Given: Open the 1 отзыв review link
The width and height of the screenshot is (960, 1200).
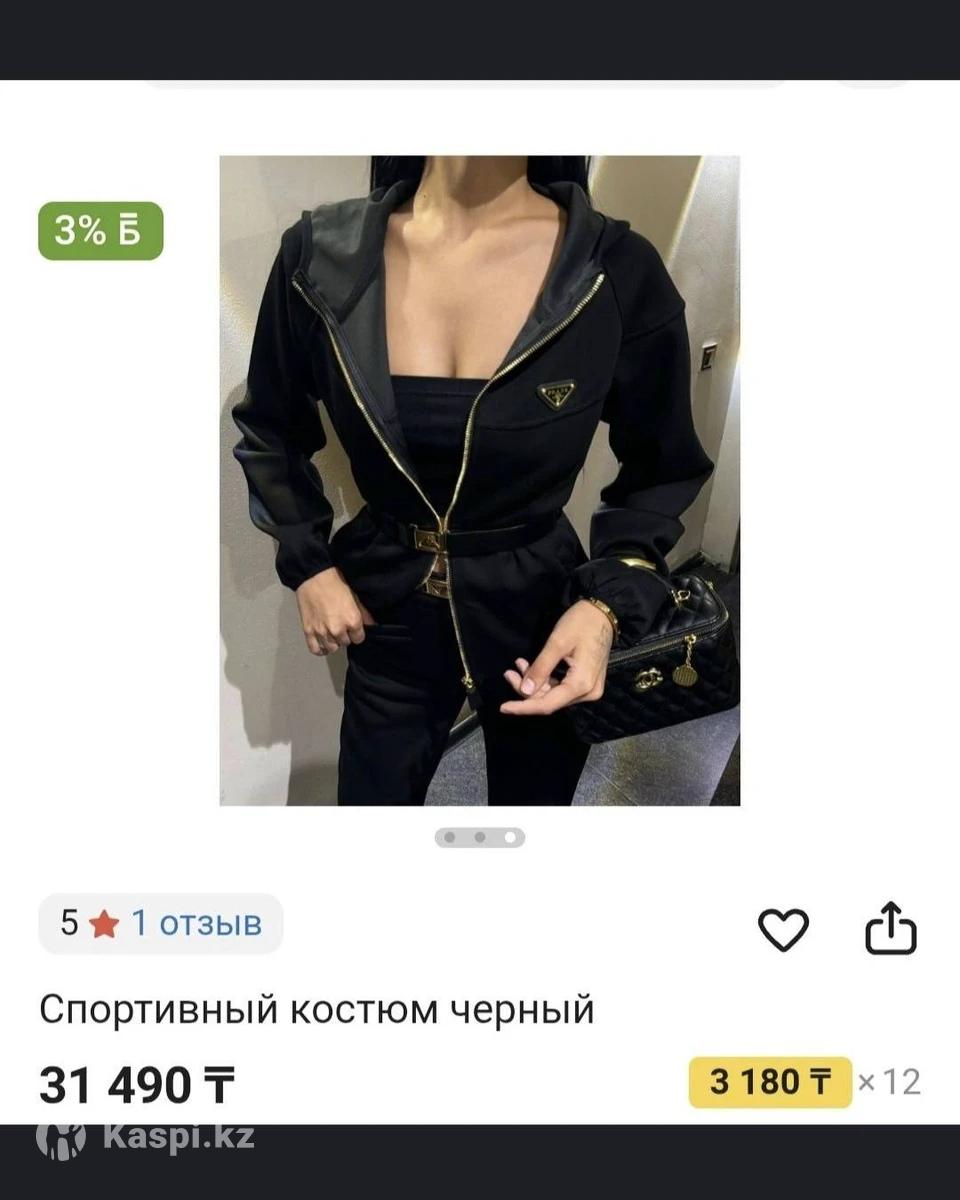Looking at the screenshot, I should [196, 923].
